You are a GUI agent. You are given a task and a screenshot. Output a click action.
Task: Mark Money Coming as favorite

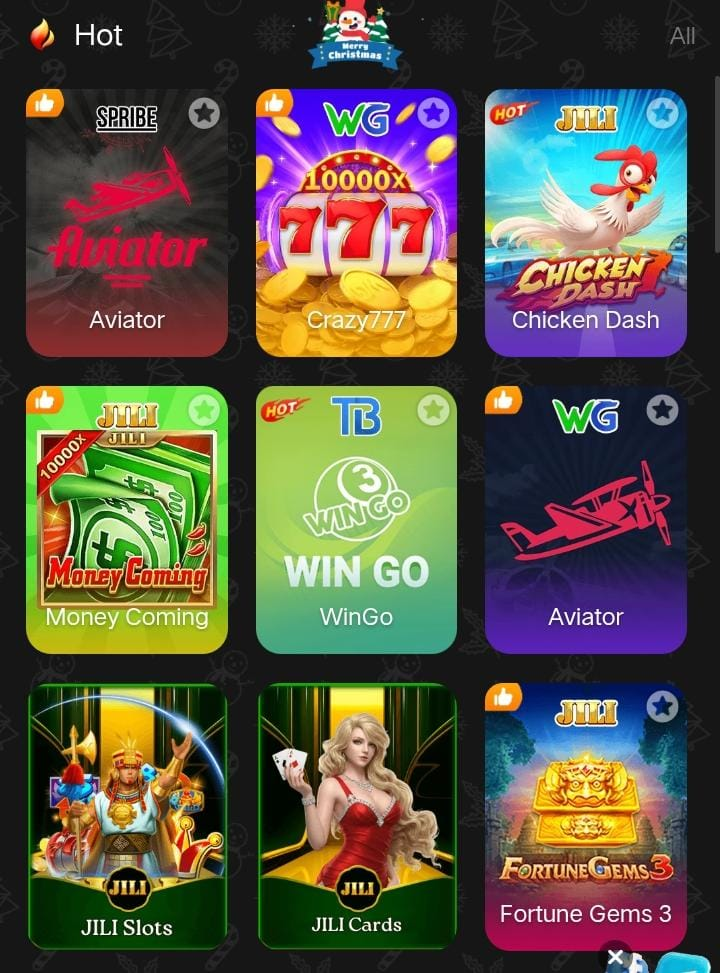tap(204, 410)
